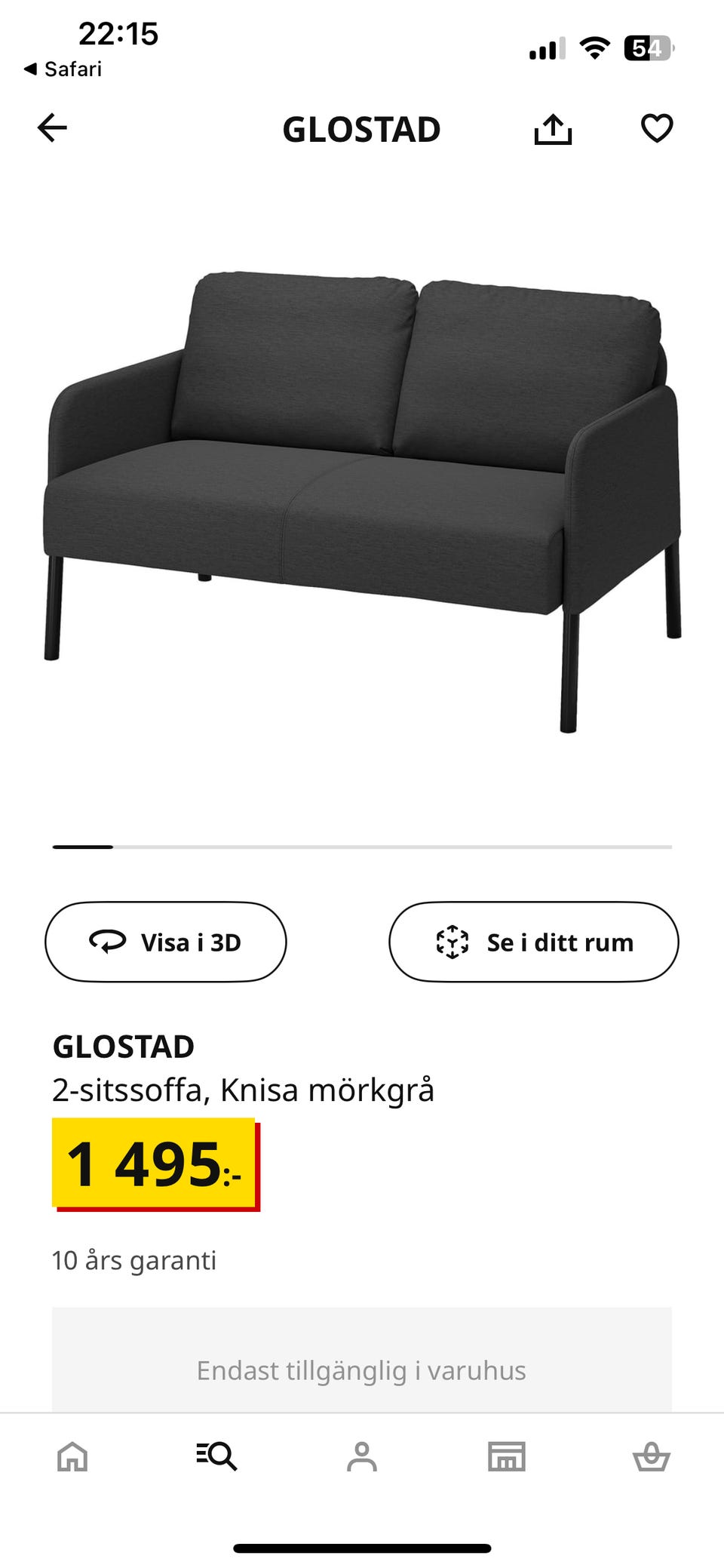Select the sofa product photo
The width and height of the screenshot is (724, 1568).
pyautogui.click(x=362, y=490)
